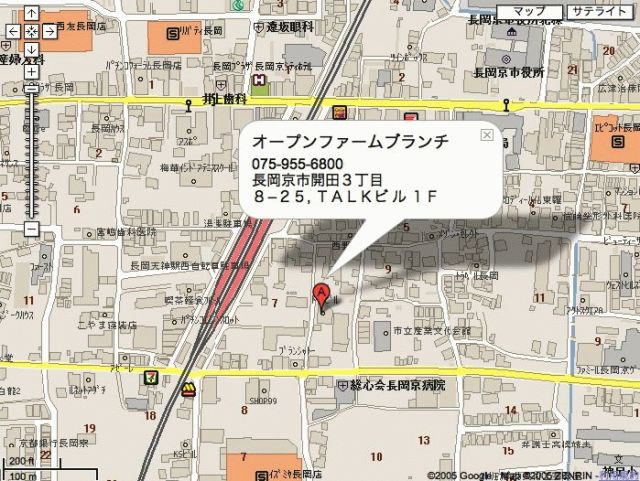Close the オープンファームブランチ info bubble
This screenshot has width=640, height=481.
(x=486, y=134)
